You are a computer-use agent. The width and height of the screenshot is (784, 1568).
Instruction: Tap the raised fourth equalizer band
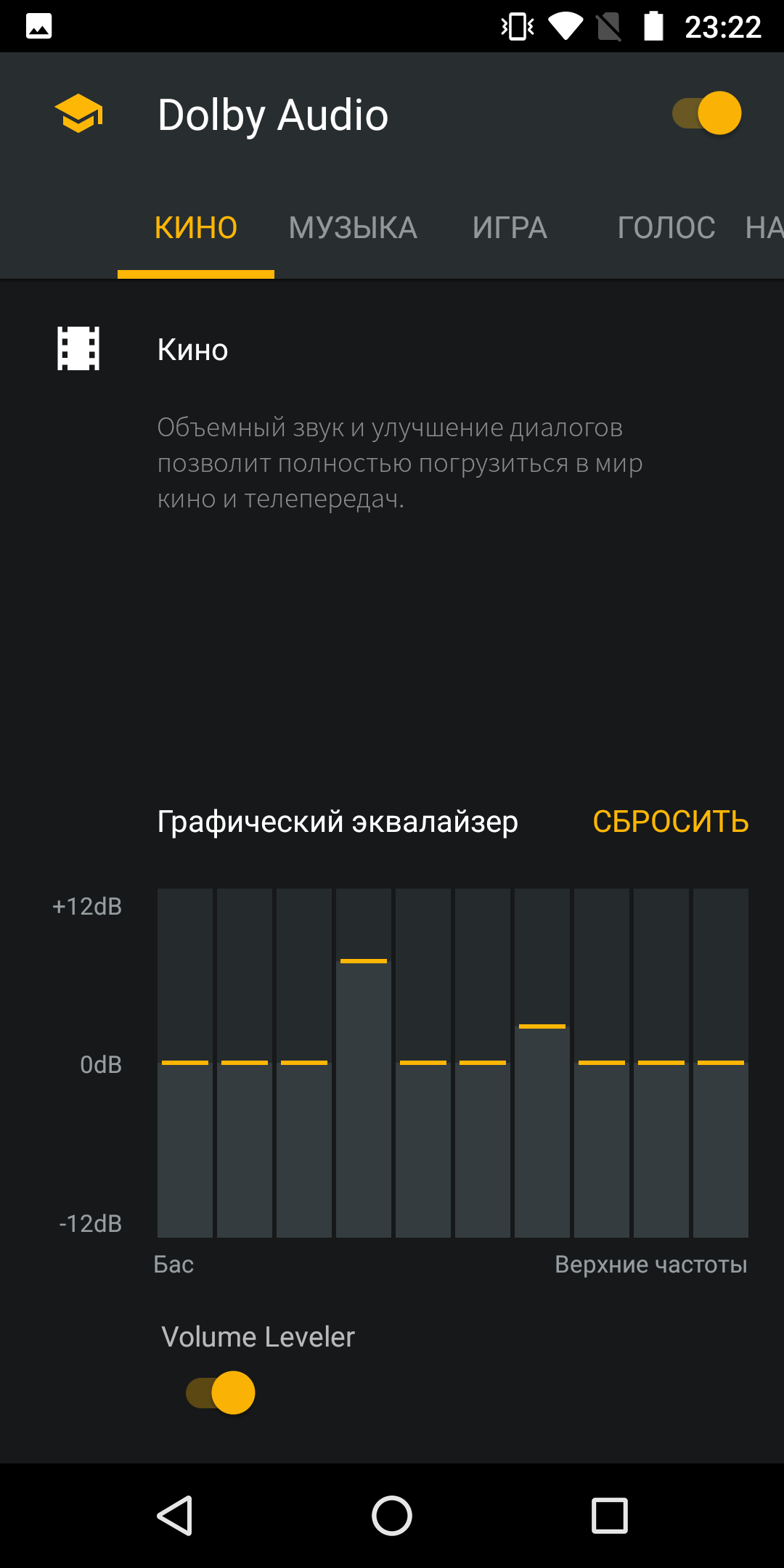(x=364, y=1063)
